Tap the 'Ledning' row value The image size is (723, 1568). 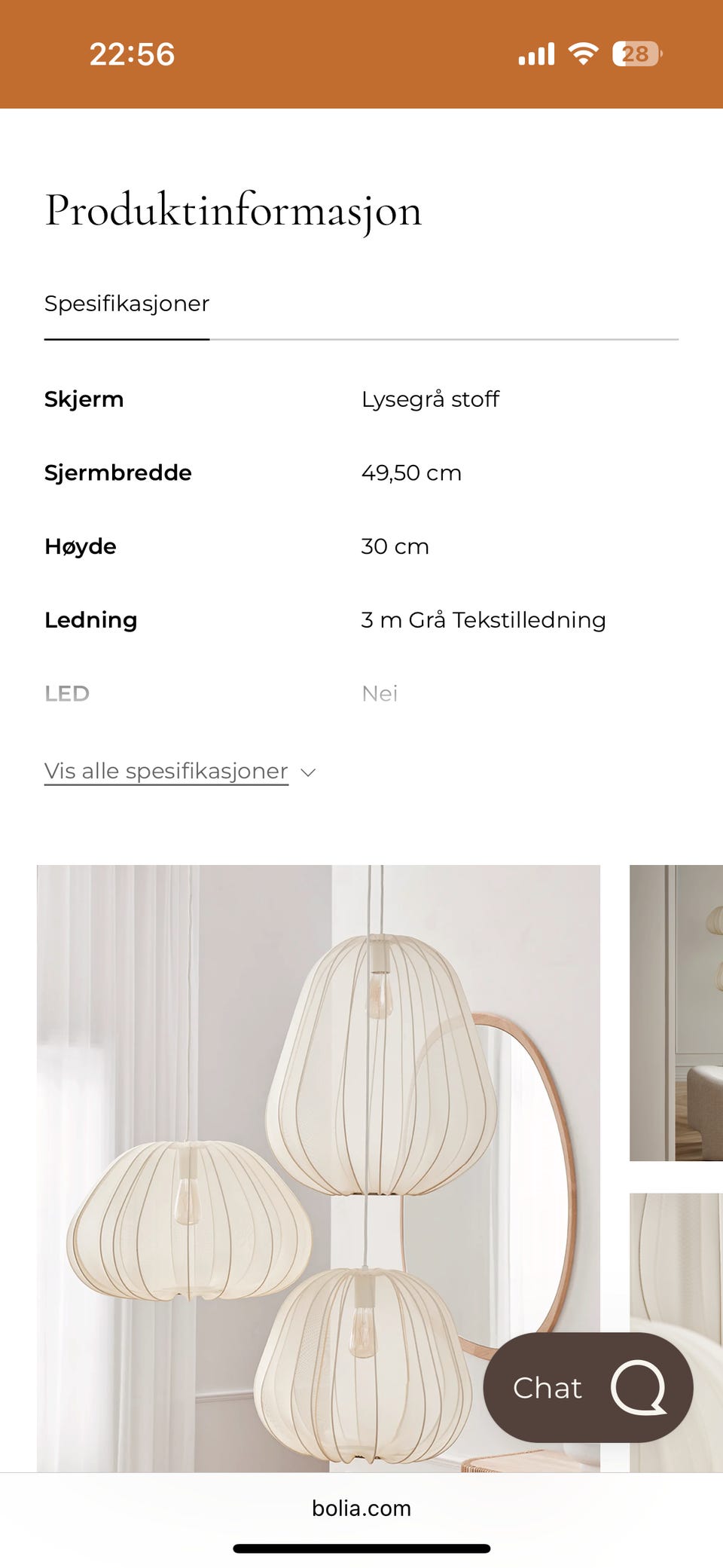[483, 619]
